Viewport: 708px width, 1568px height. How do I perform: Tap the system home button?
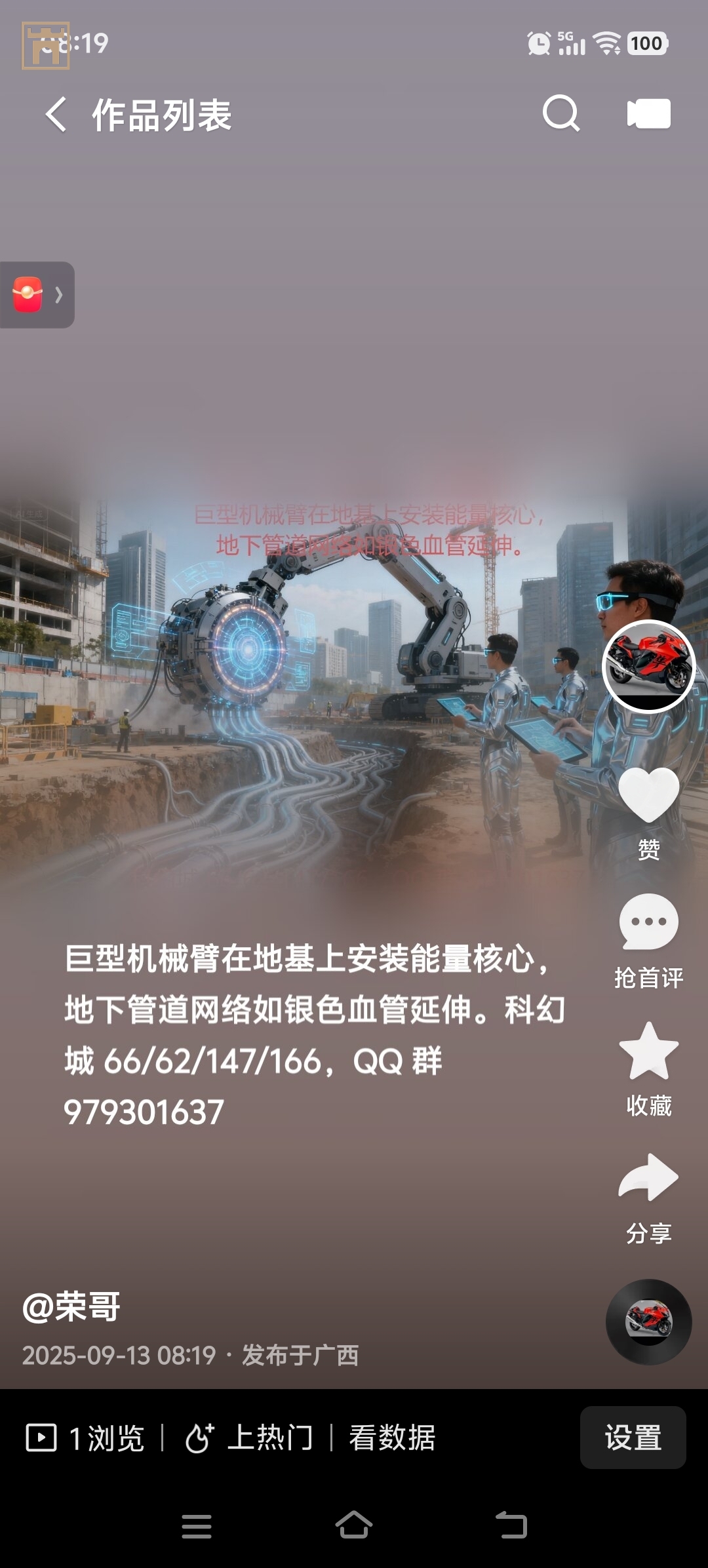[x=354, y=1526]
